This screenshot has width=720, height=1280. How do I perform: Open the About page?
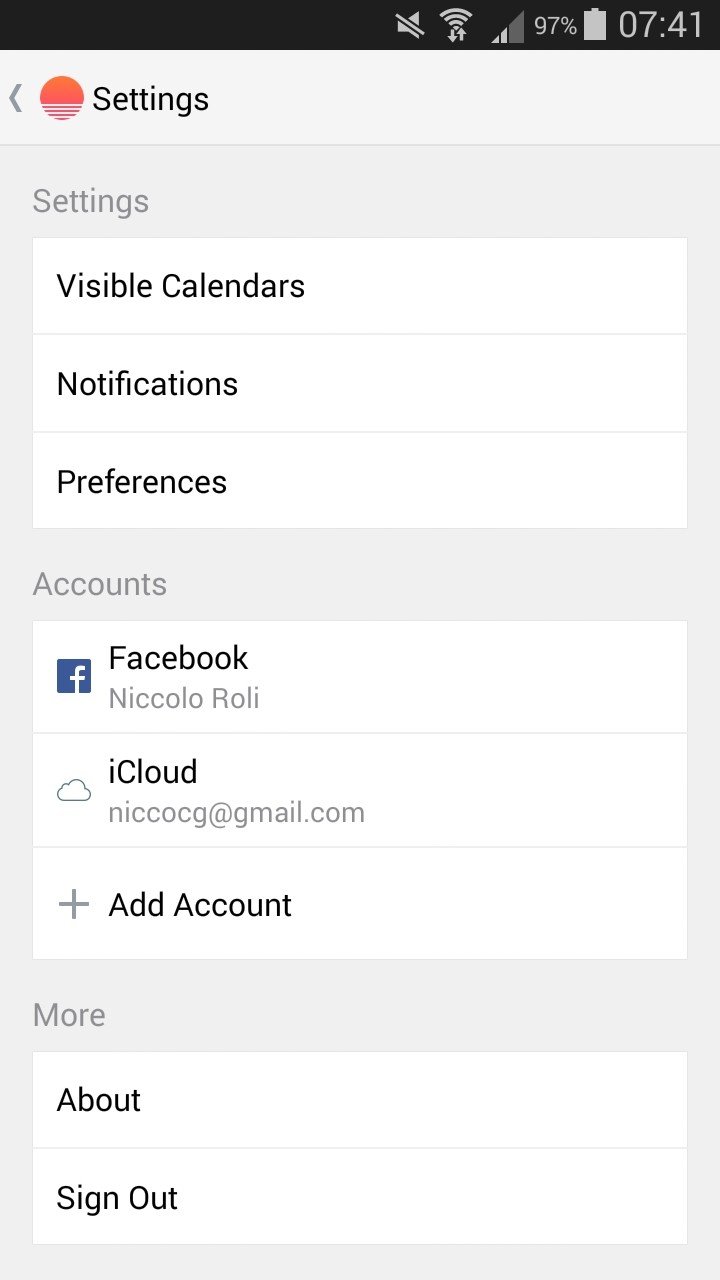[x=360, y=1100]
